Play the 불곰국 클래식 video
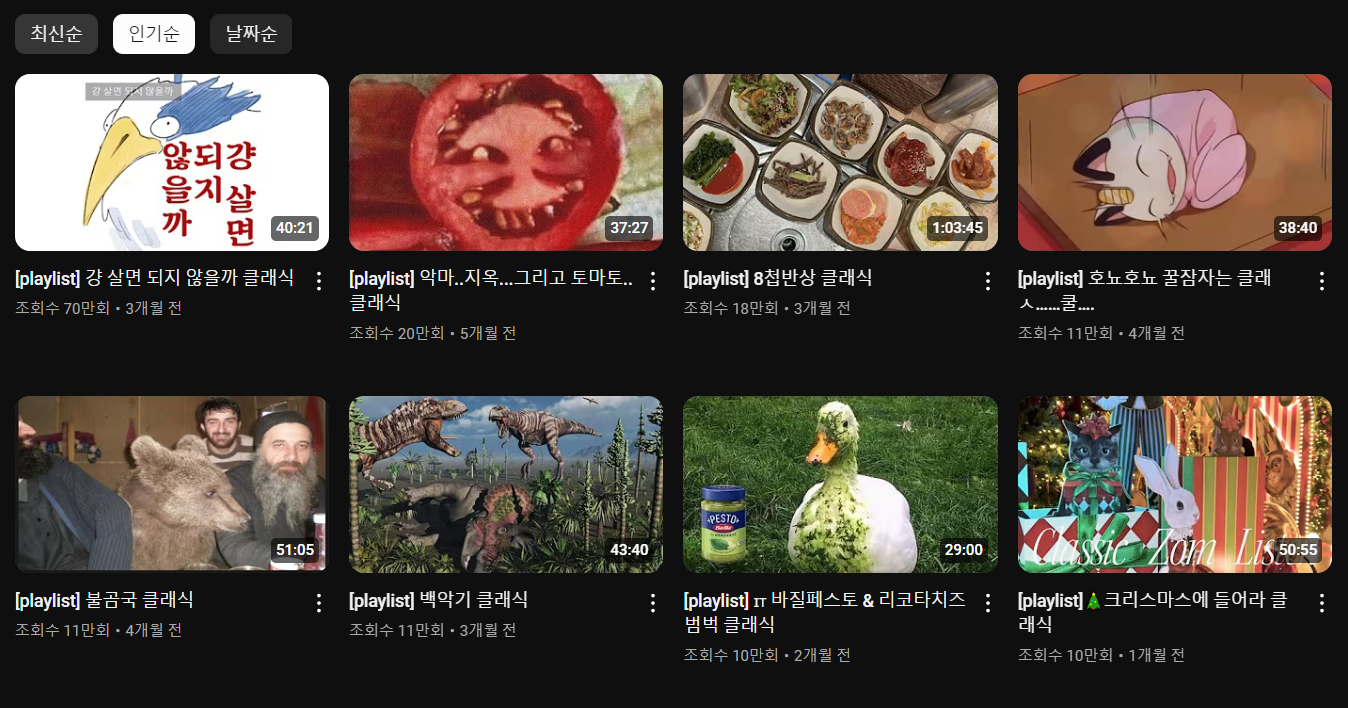 click(172, 484)
